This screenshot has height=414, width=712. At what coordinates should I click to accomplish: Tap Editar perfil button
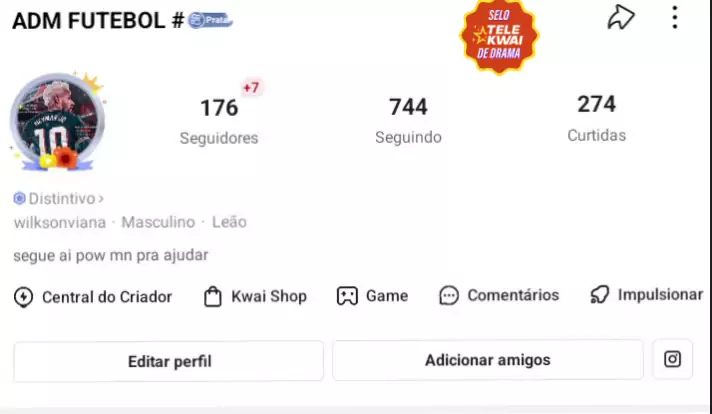pyautogui.click(x=169, y=361)
